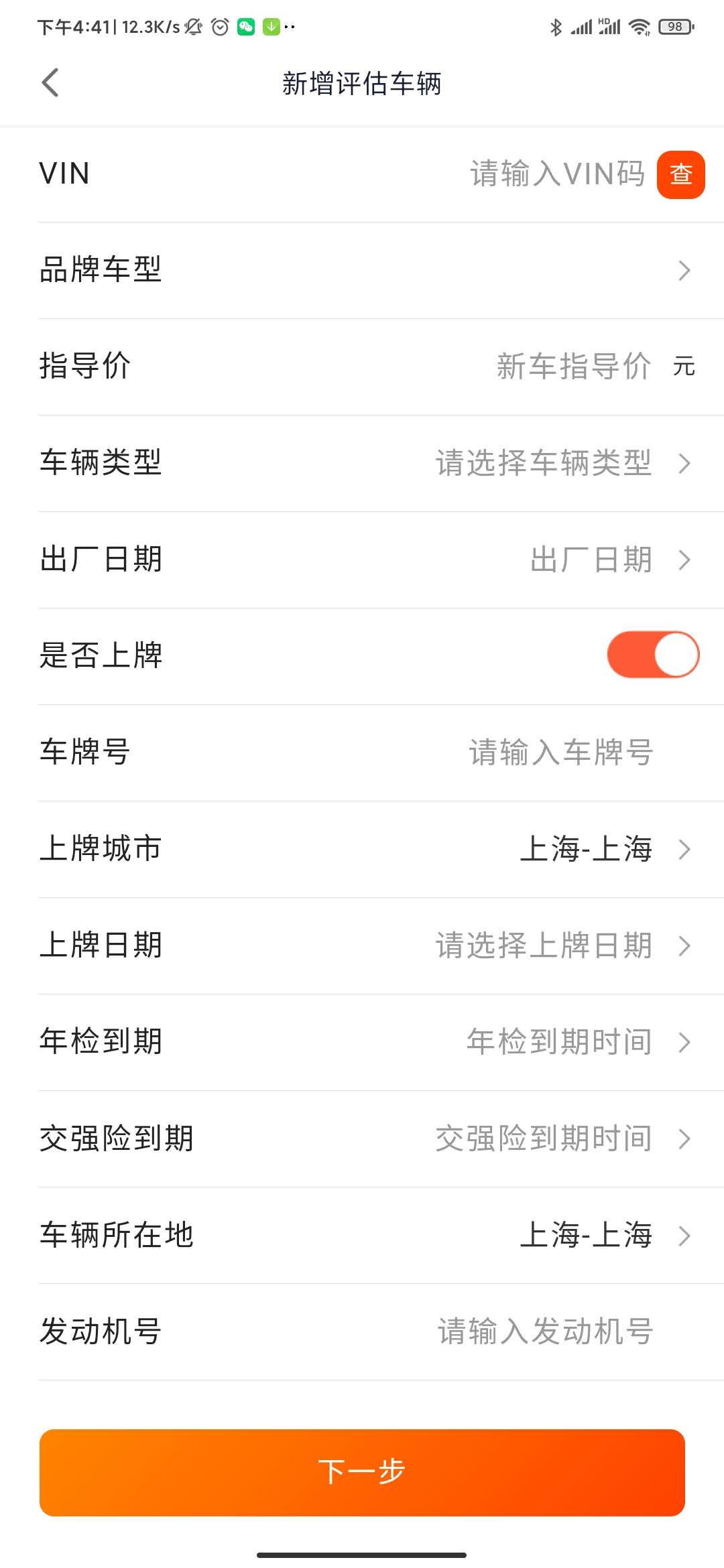Tap the orange 查 lookup button
This screenshot has height=1568, width=724.
pos(680,175)
